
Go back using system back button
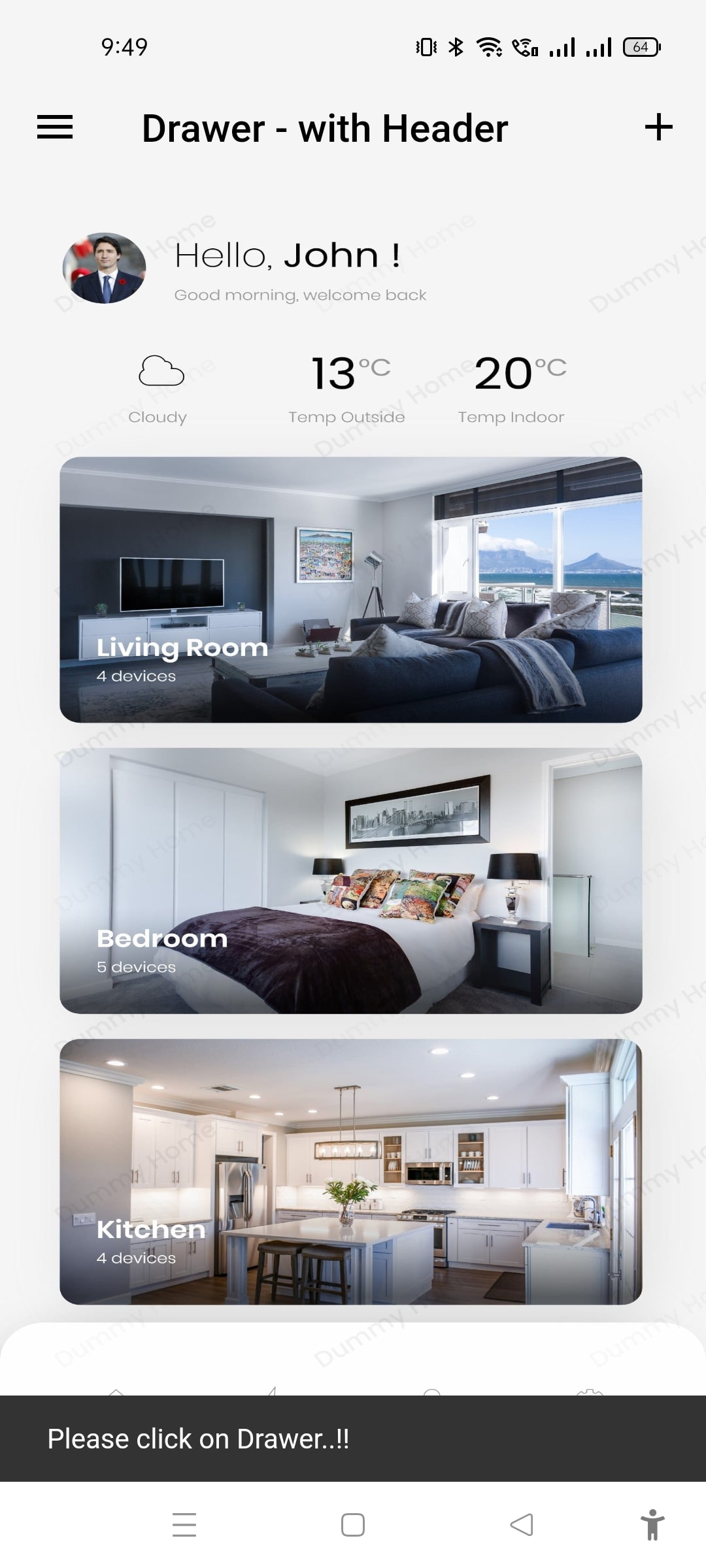[522, 1525]
